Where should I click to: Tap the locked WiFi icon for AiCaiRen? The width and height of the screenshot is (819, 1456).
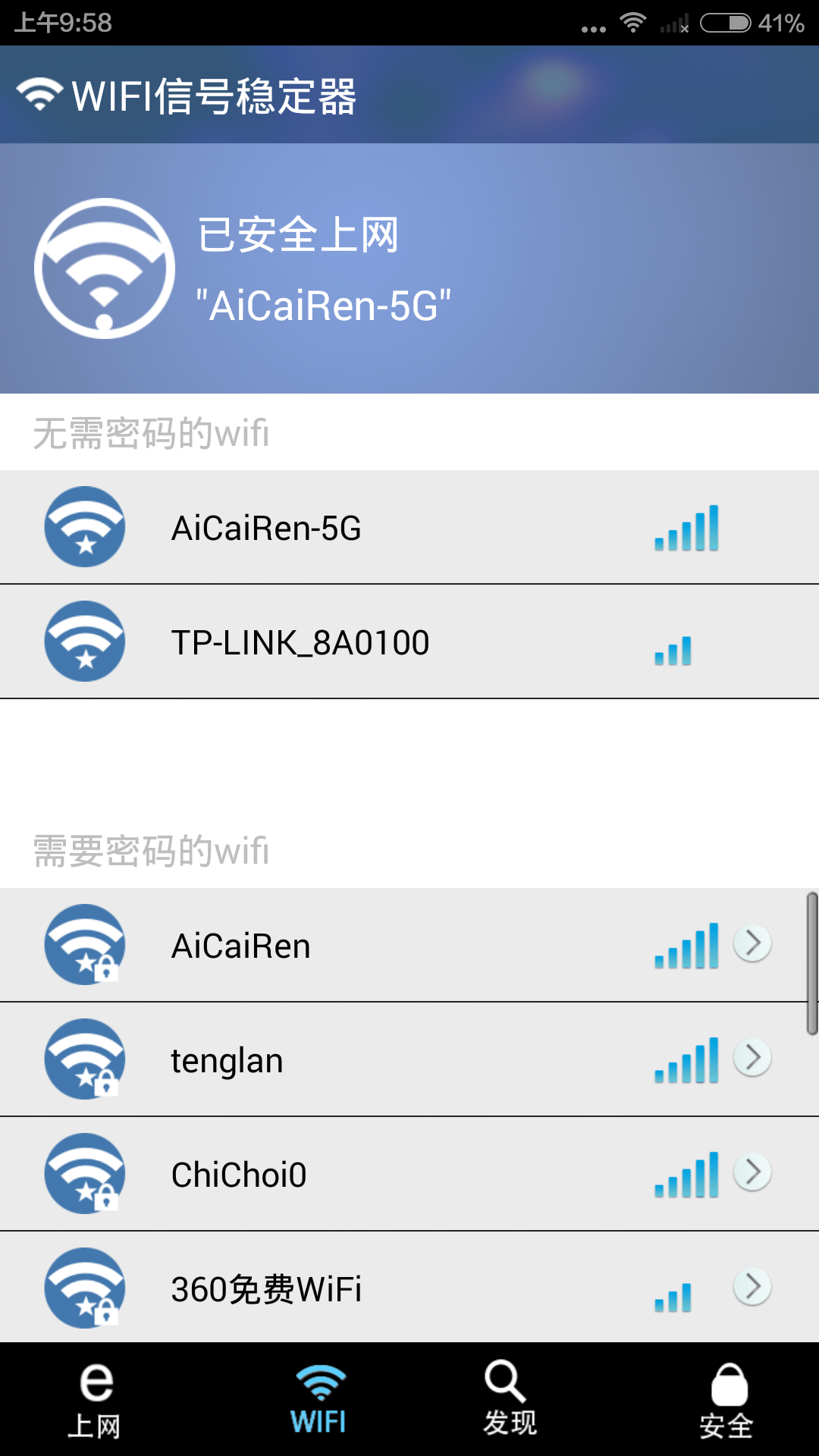[x=85, y=946]
